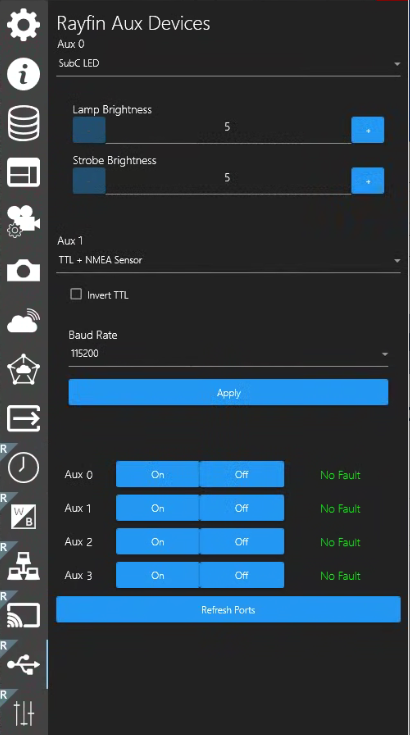This screenshot has width=410, height=735.
Task: Expand the Aux 1 TTL + NMEA Sensor dropdown
Action: (x=228, y=260)
